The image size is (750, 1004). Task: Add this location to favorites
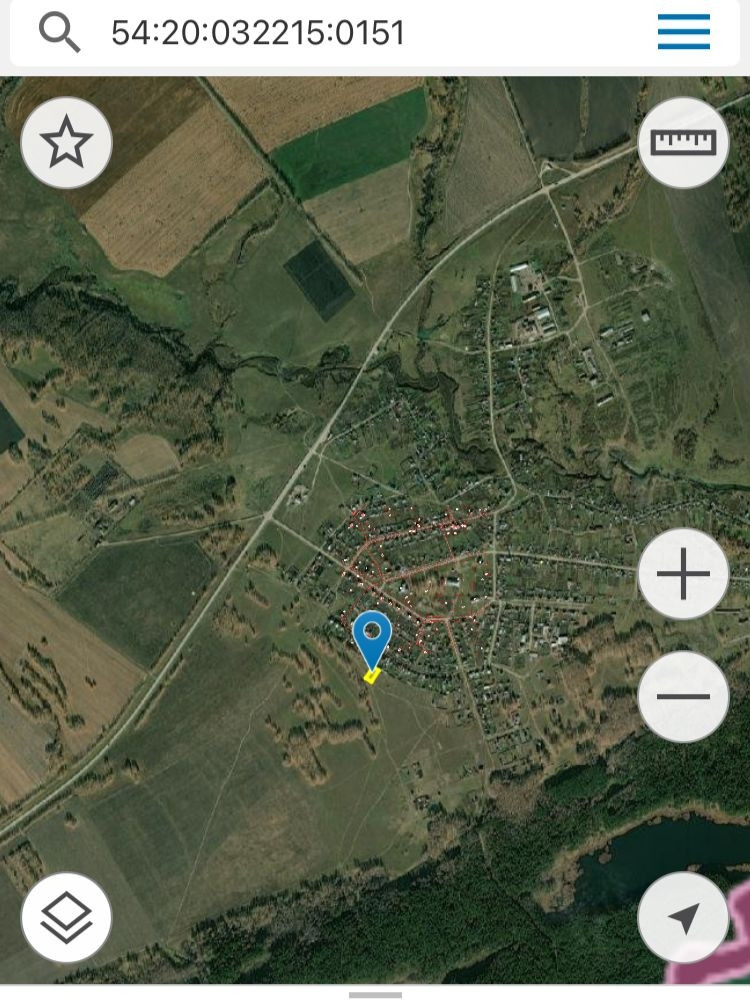(66, 144)
